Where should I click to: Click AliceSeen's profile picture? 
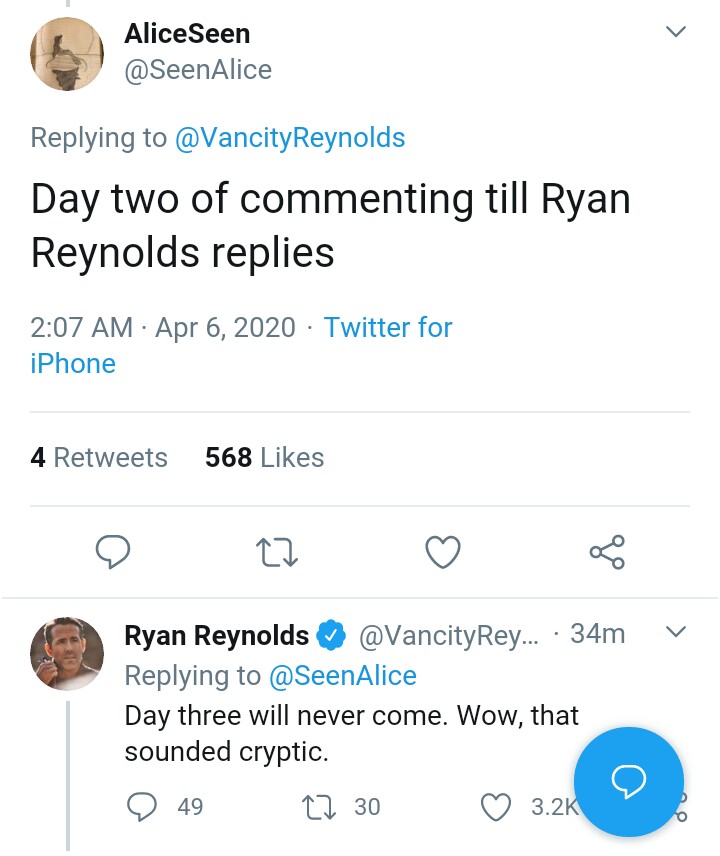[x=67, y=54]
